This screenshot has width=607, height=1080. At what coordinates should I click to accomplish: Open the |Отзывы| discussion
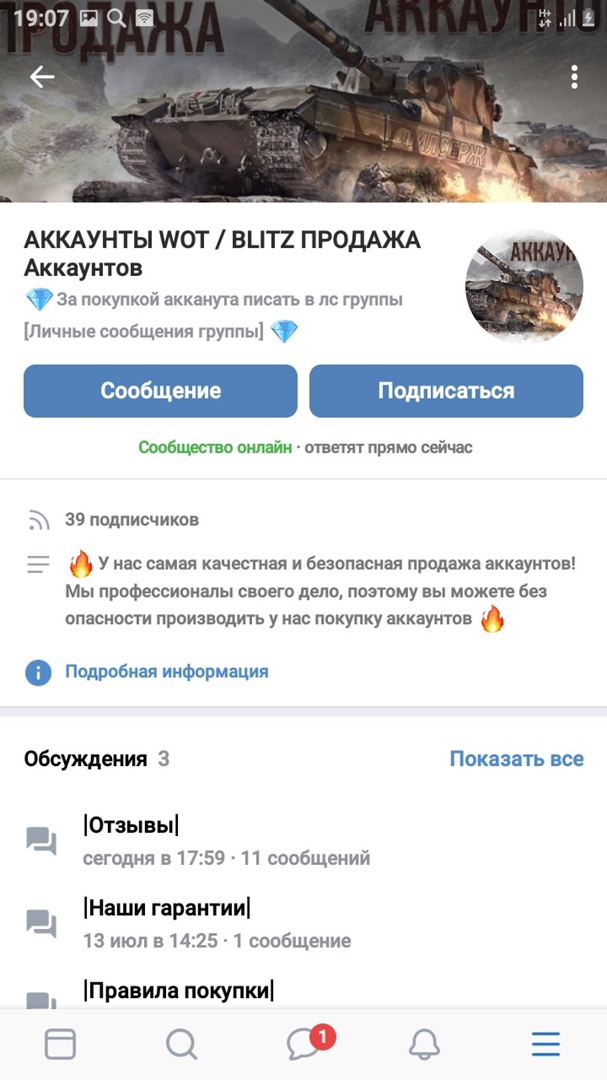pos(131,825)
